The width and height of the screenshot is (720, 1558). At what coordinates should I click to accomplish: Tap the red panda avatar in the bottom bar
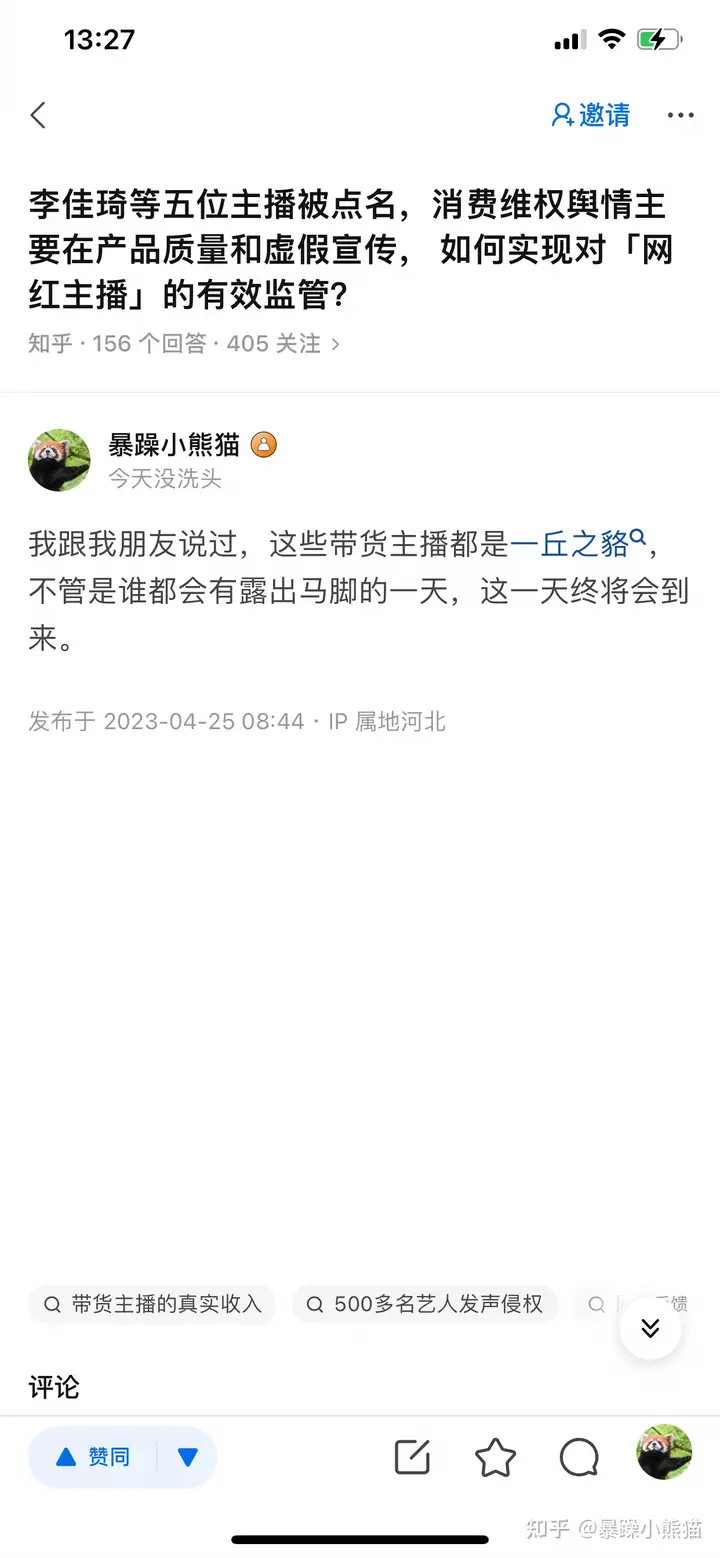click(x=664, y=1452)
